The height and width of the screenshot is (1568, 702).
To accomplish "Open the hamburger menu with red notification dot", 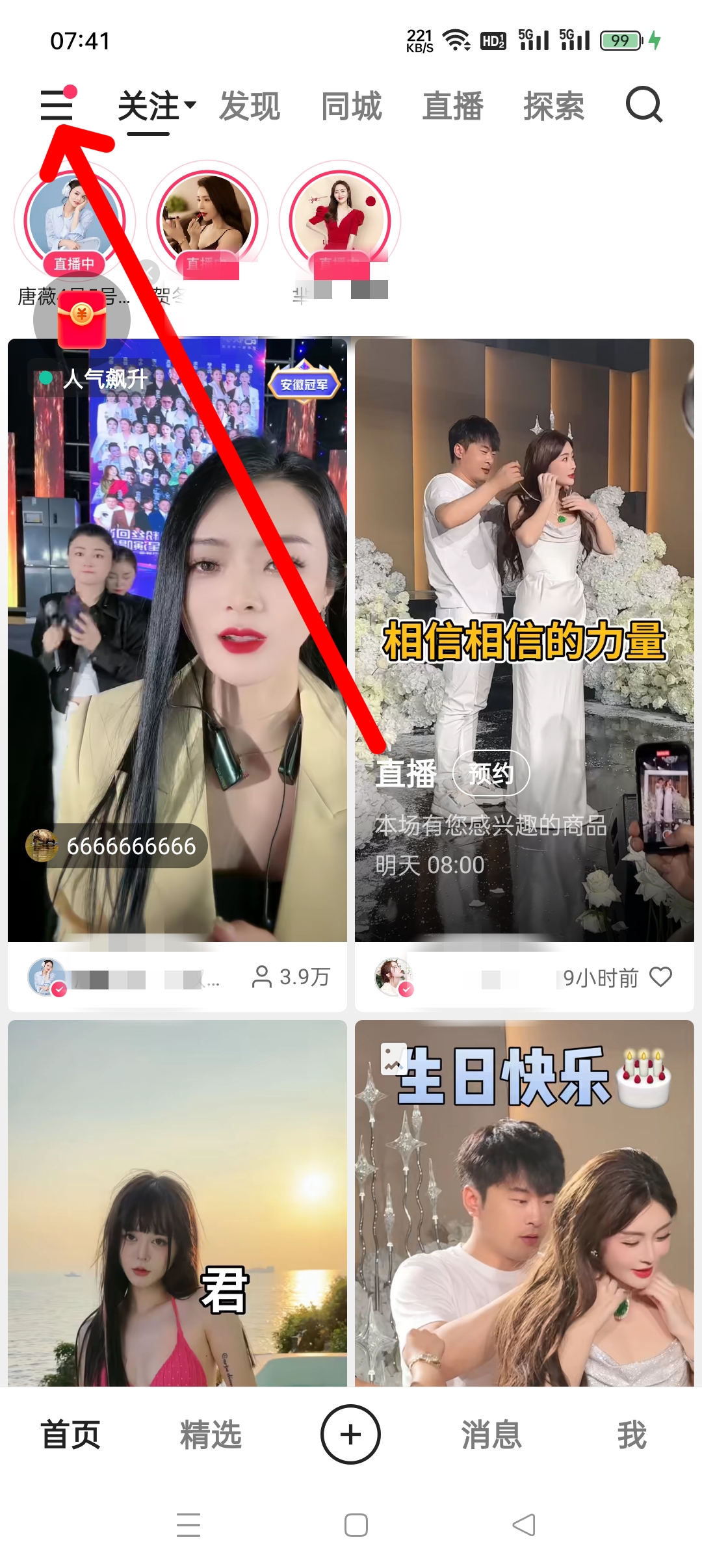I will pos(57,106).
